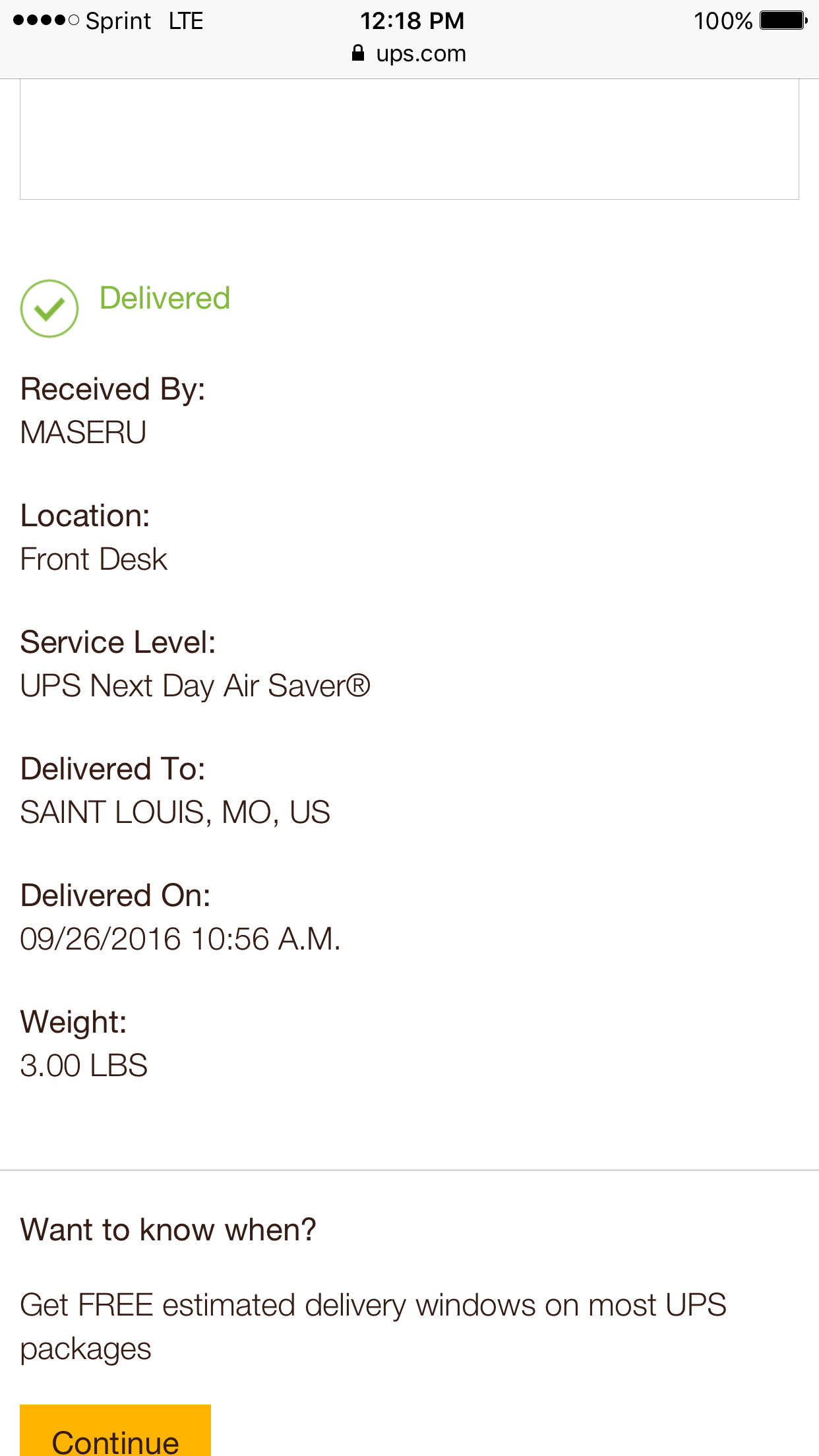Tap the yellow Continue button
This screenshot has height=1456, width=819.
(115, 1430)
